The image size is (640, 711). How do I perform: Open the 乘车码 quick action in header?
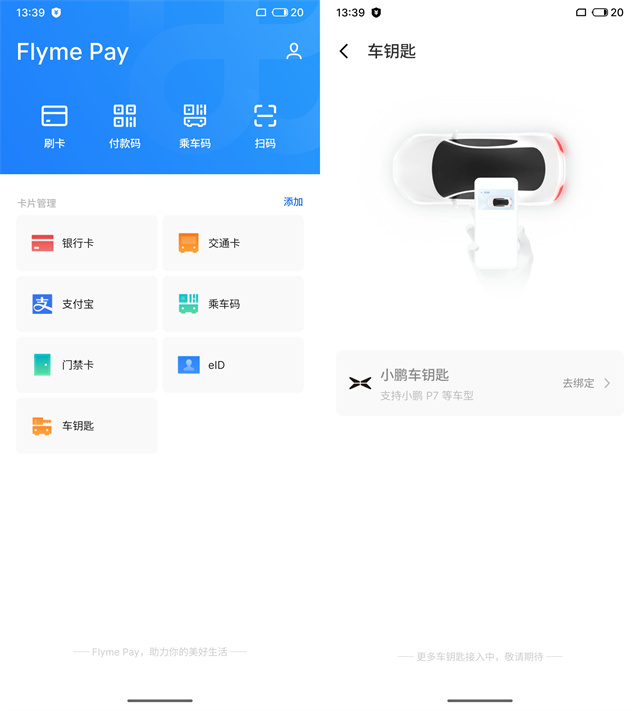click(195, 126)
